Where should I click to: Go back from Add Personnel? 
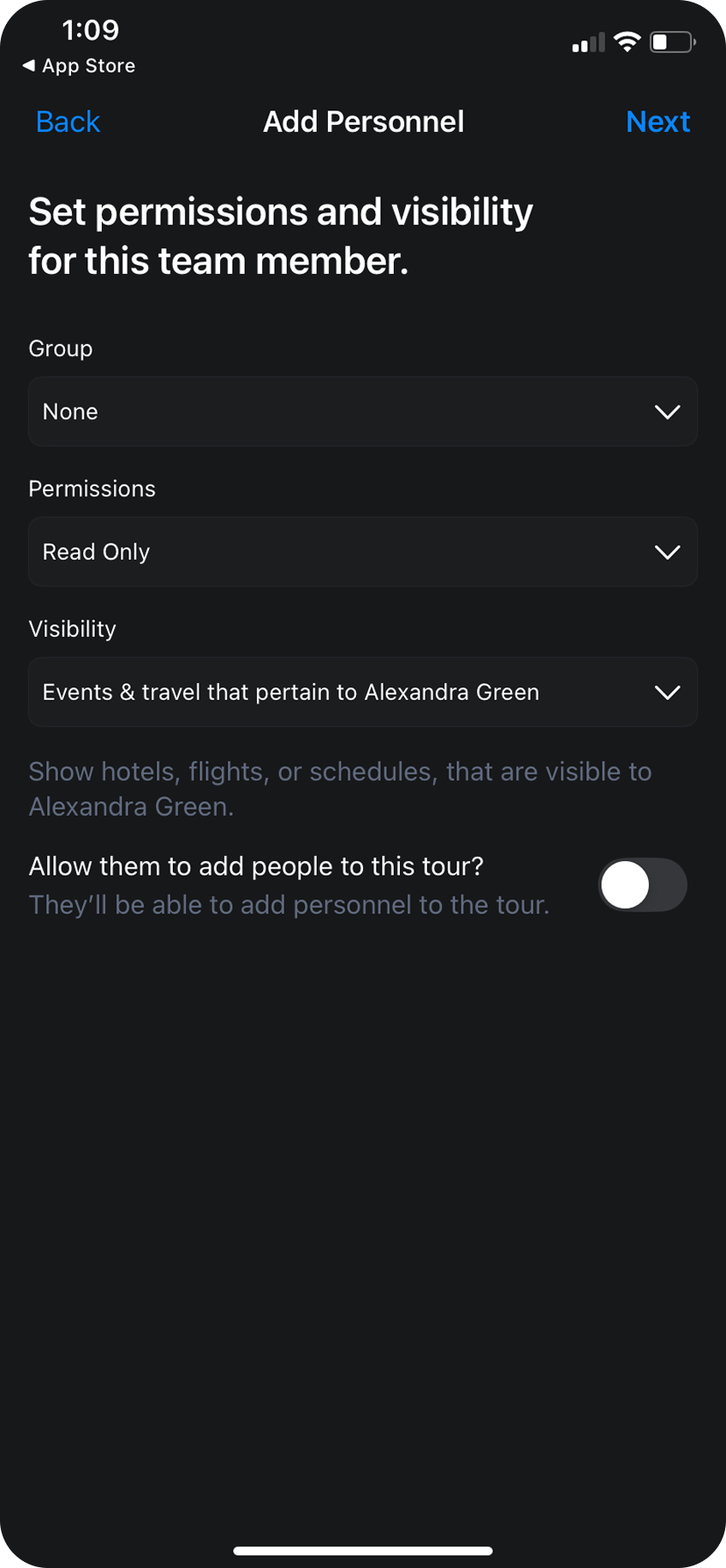pos(68,122)
